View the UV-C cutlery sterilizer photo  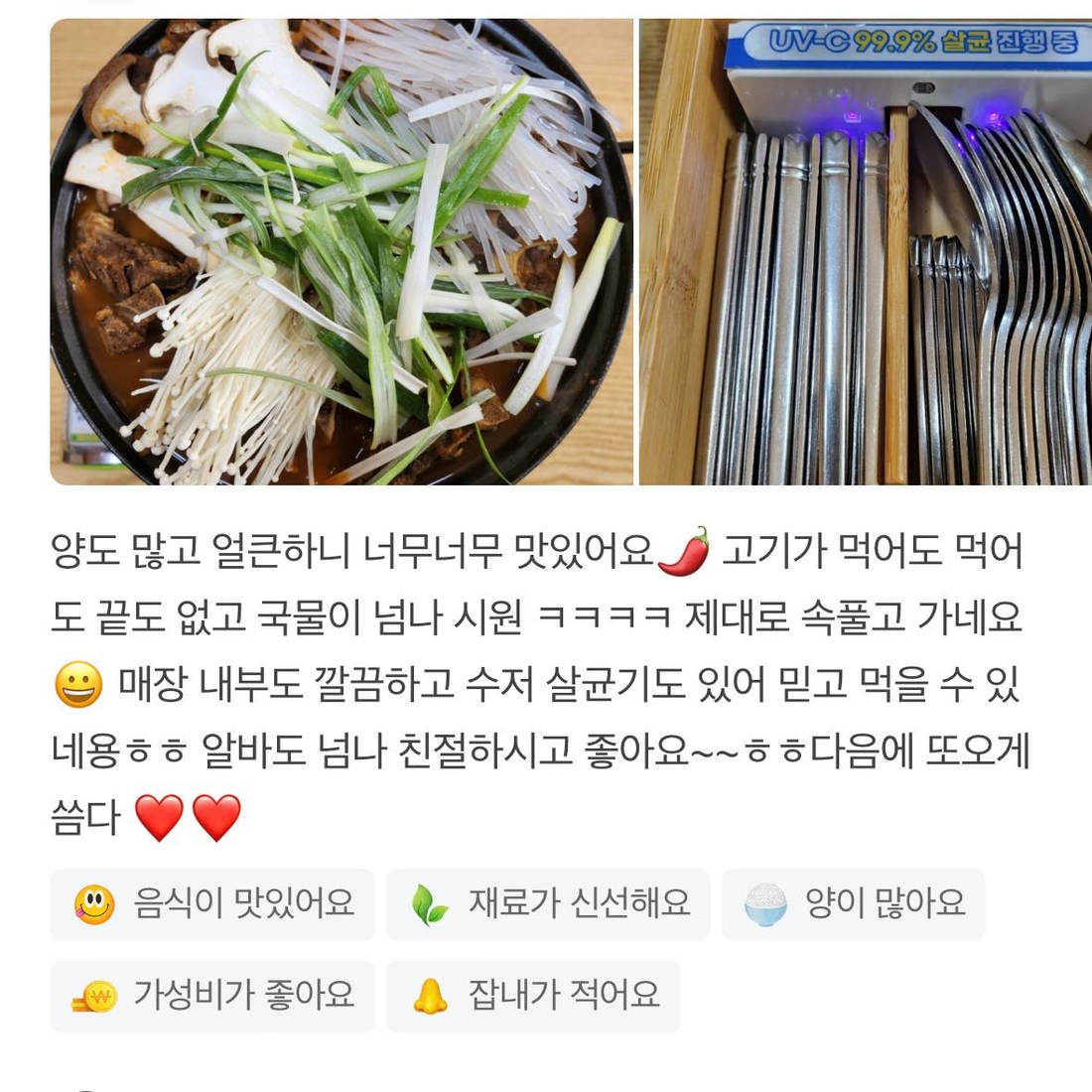865,252
